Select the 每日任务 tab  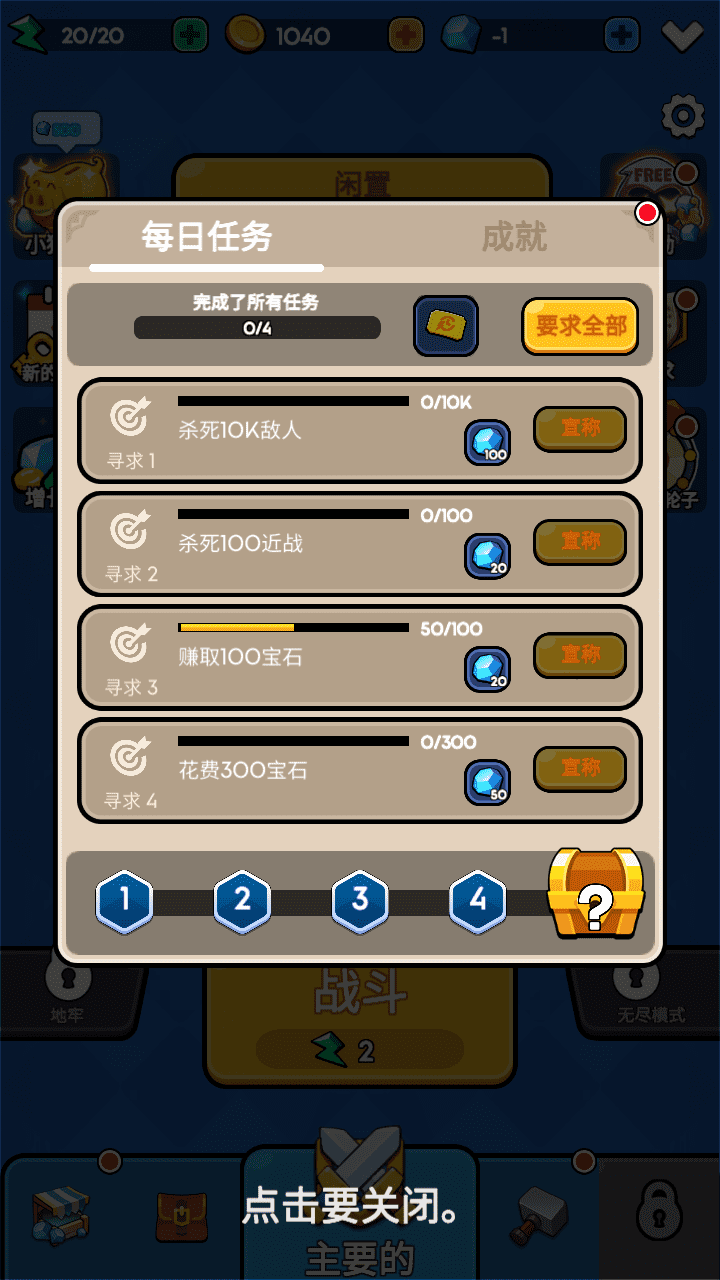[206, 237]
